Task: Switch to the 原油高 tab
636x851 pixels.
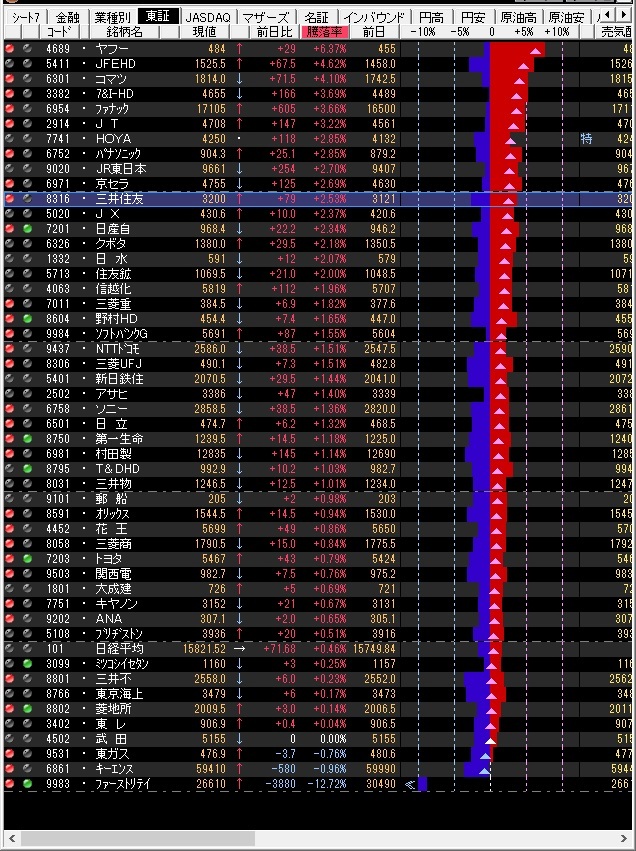Action: [517, 18]
